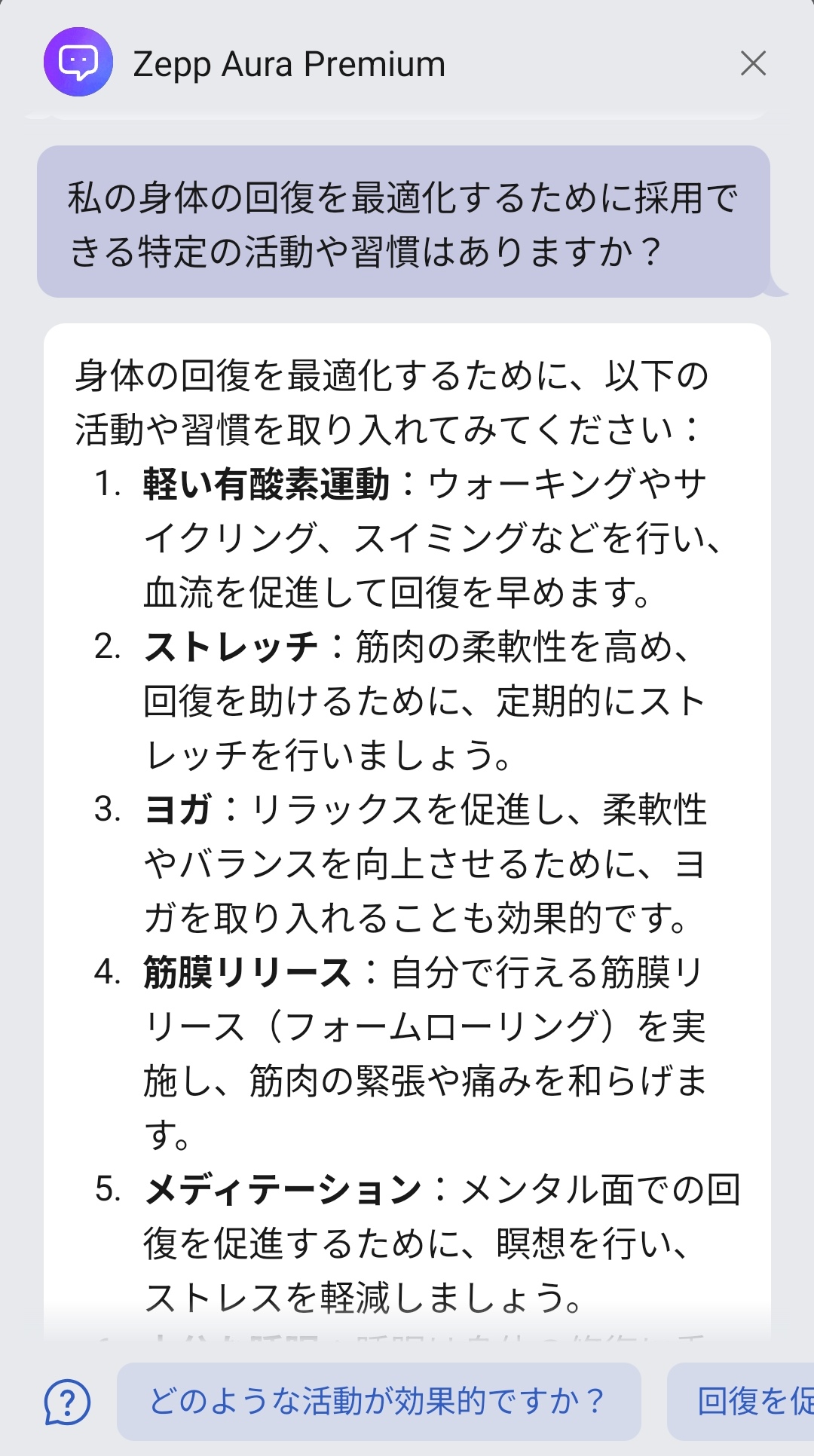The height and width of the screenshot is (1456, 814).
Task: Select suggestion どのような活動が効果的ですか？
Action: (378, 1402)
